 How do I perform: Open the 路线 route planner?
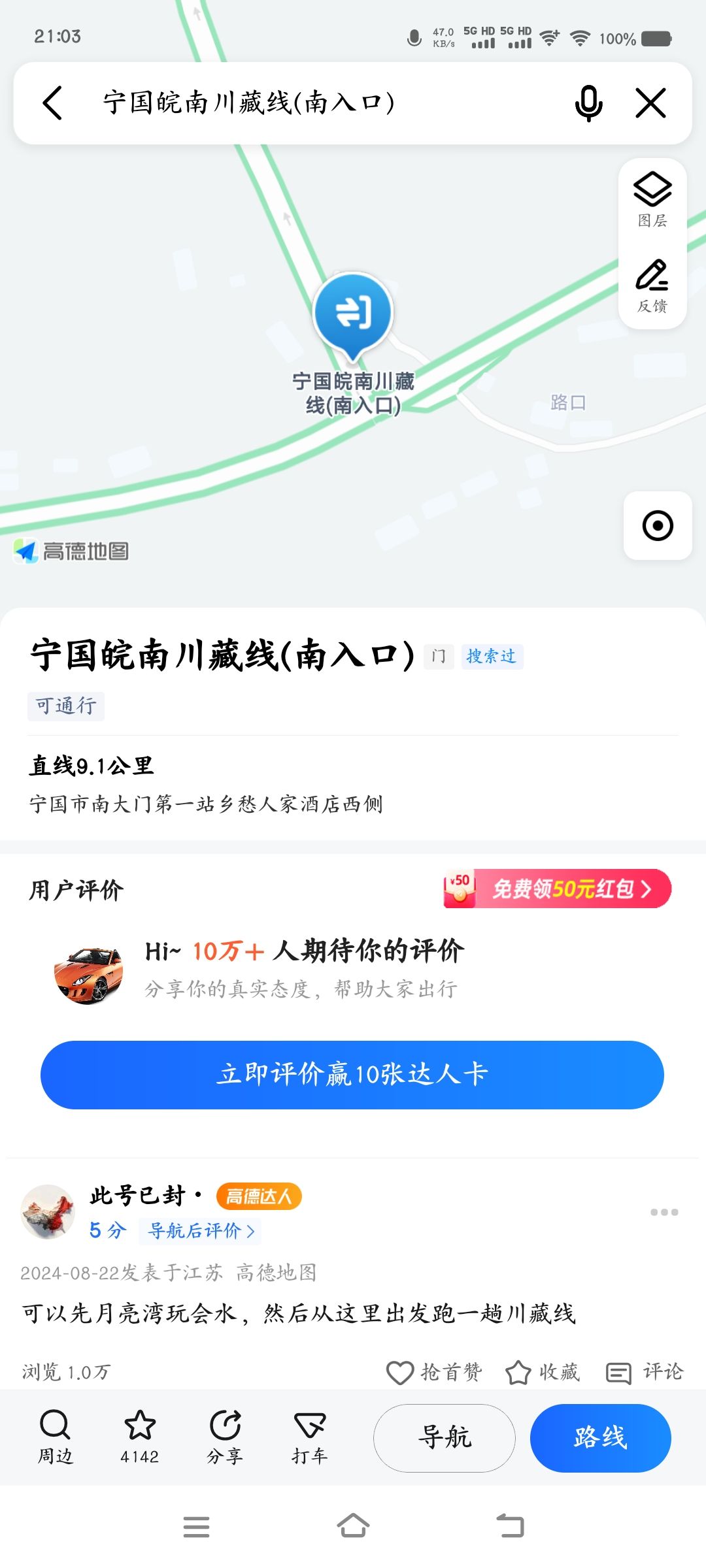(600, 1437)
